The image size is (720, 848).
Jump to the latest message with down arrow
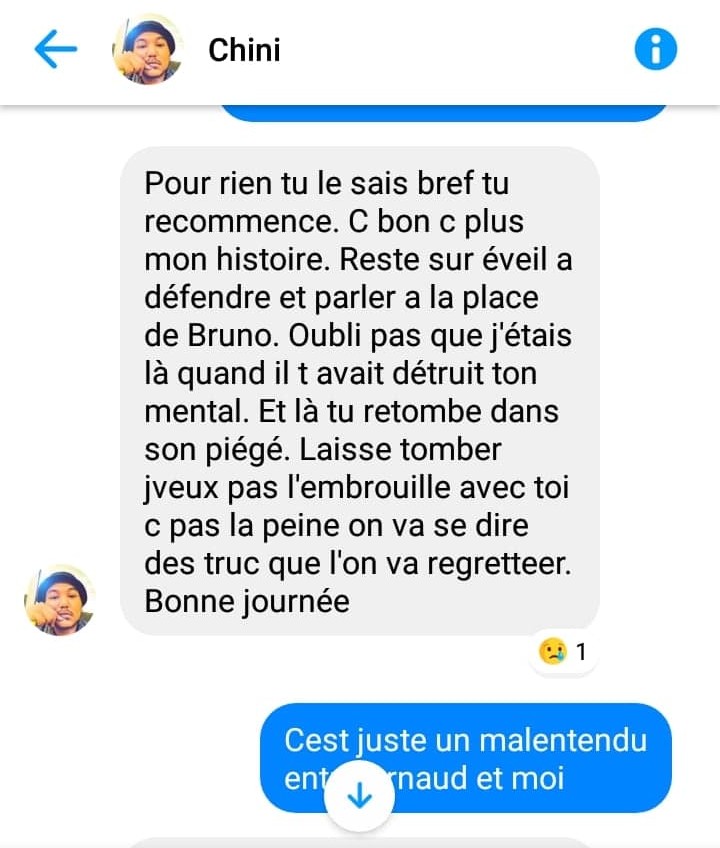coord(358,796)
